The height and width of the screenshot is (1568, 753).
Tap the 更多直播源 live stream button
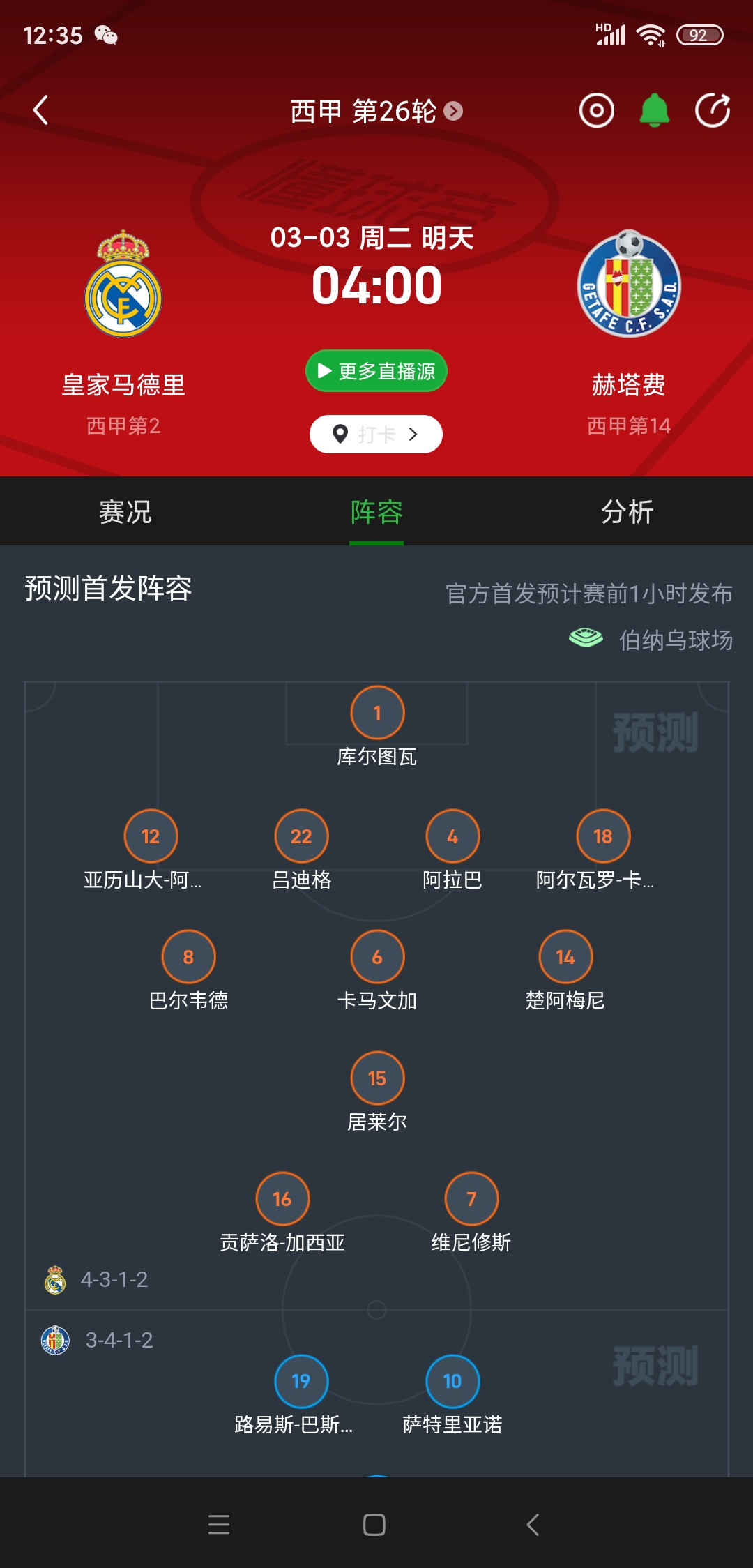pos(376,372)
